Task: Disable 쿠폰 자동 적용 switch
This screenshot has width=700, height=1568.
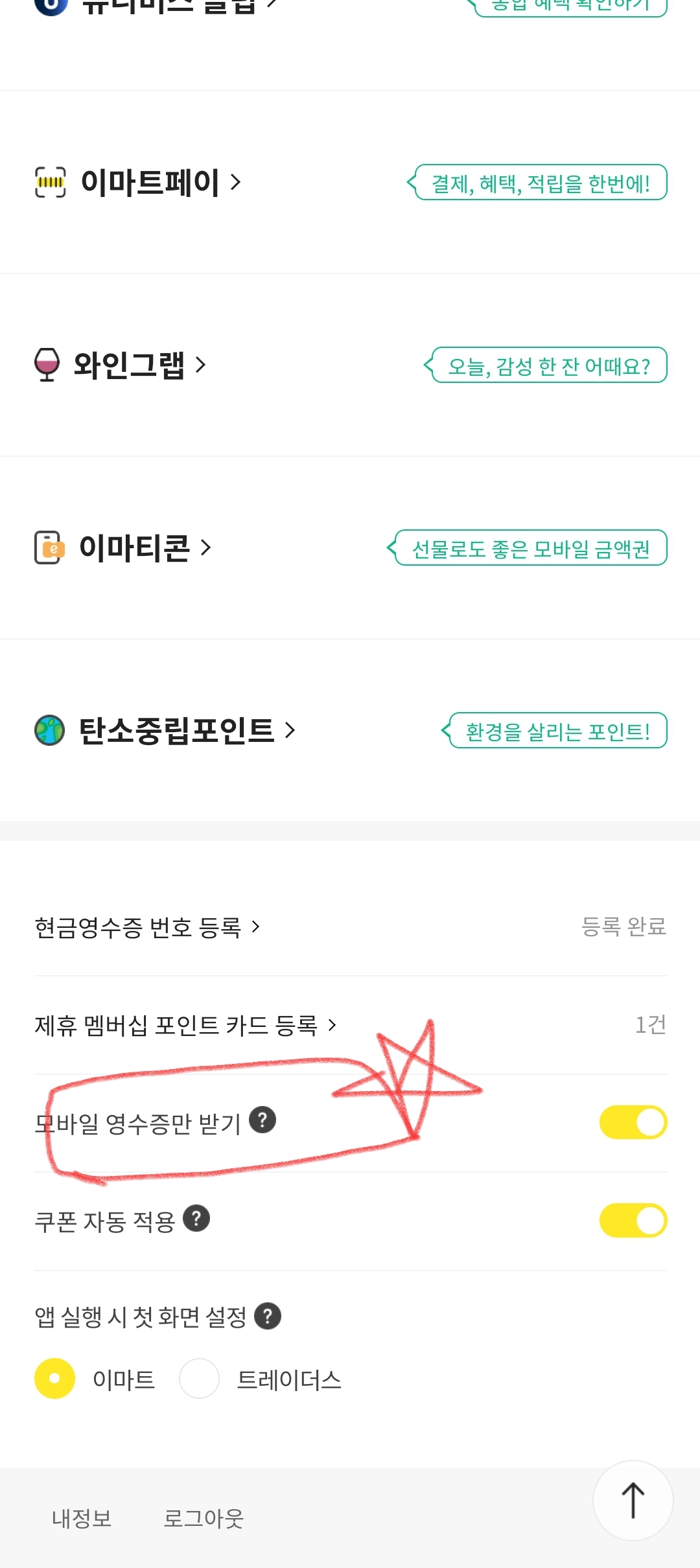Action: coord(633,1221)
